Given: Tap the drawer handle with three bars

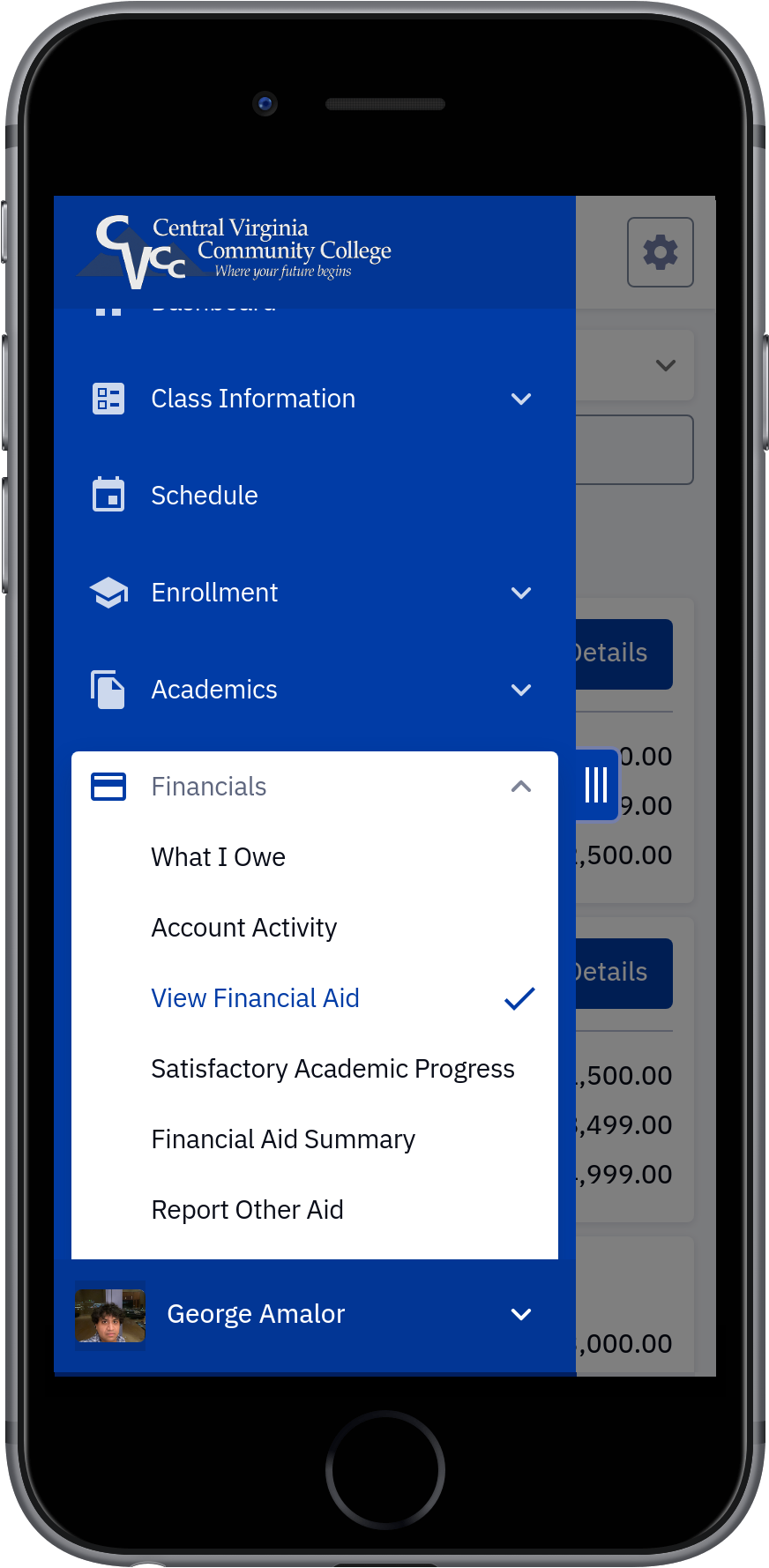Looking at the screenshot, I should pyautogui.click(x=597, y=784).
